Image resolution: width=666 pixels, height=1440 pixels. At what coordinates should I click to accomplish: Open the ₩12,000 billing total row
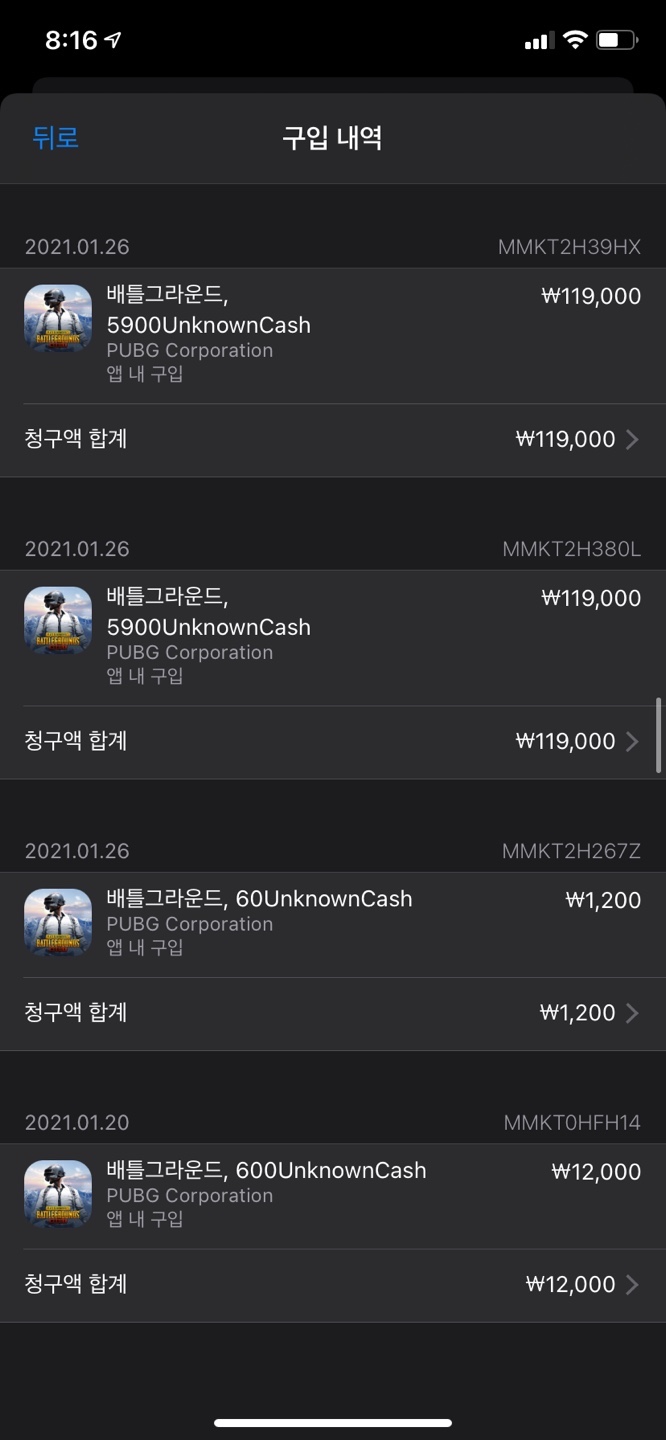tap(332, 1284)
